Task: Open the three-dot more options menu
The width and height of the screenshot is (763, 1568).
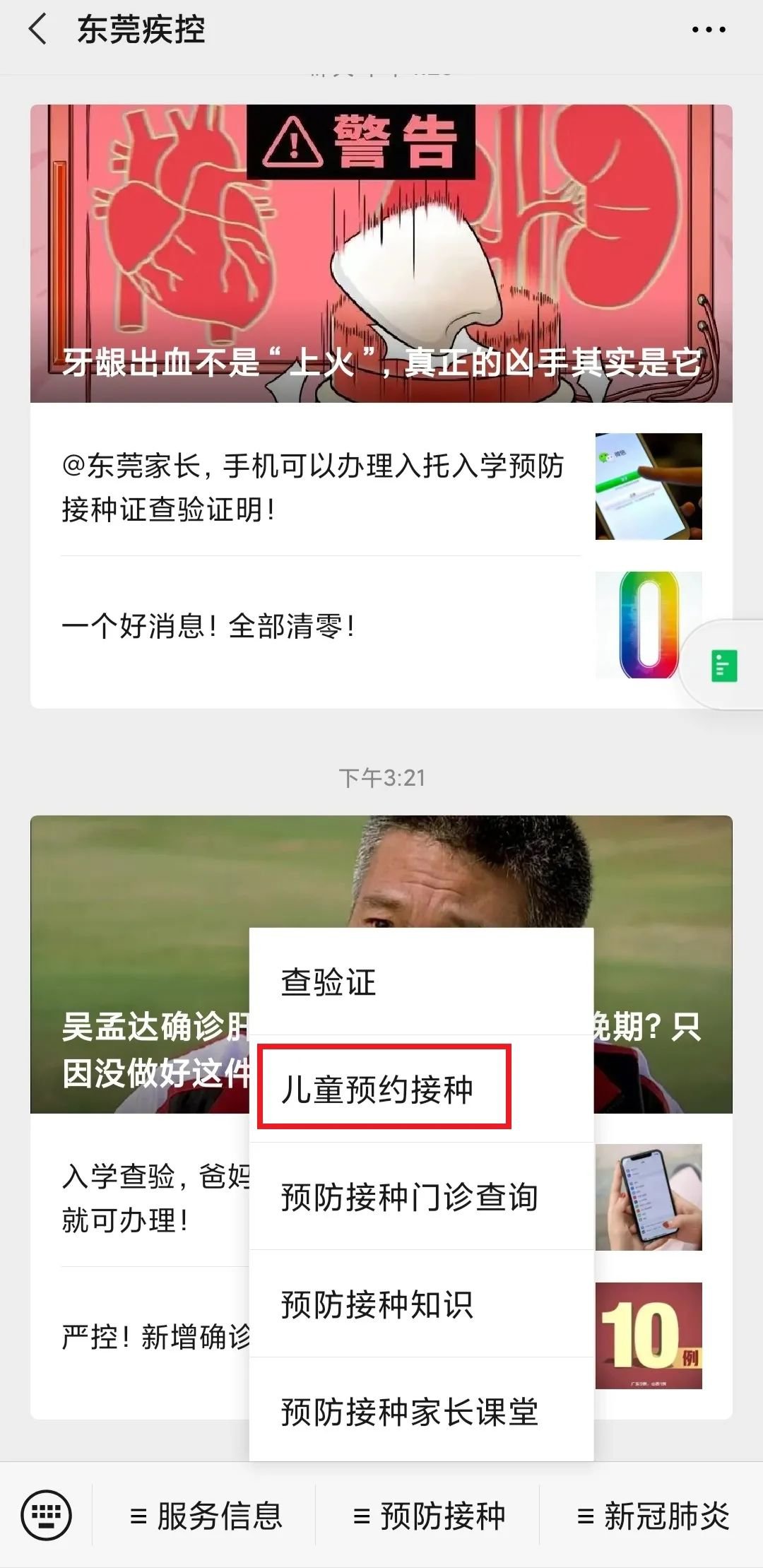Action: [x=708, y=30]
